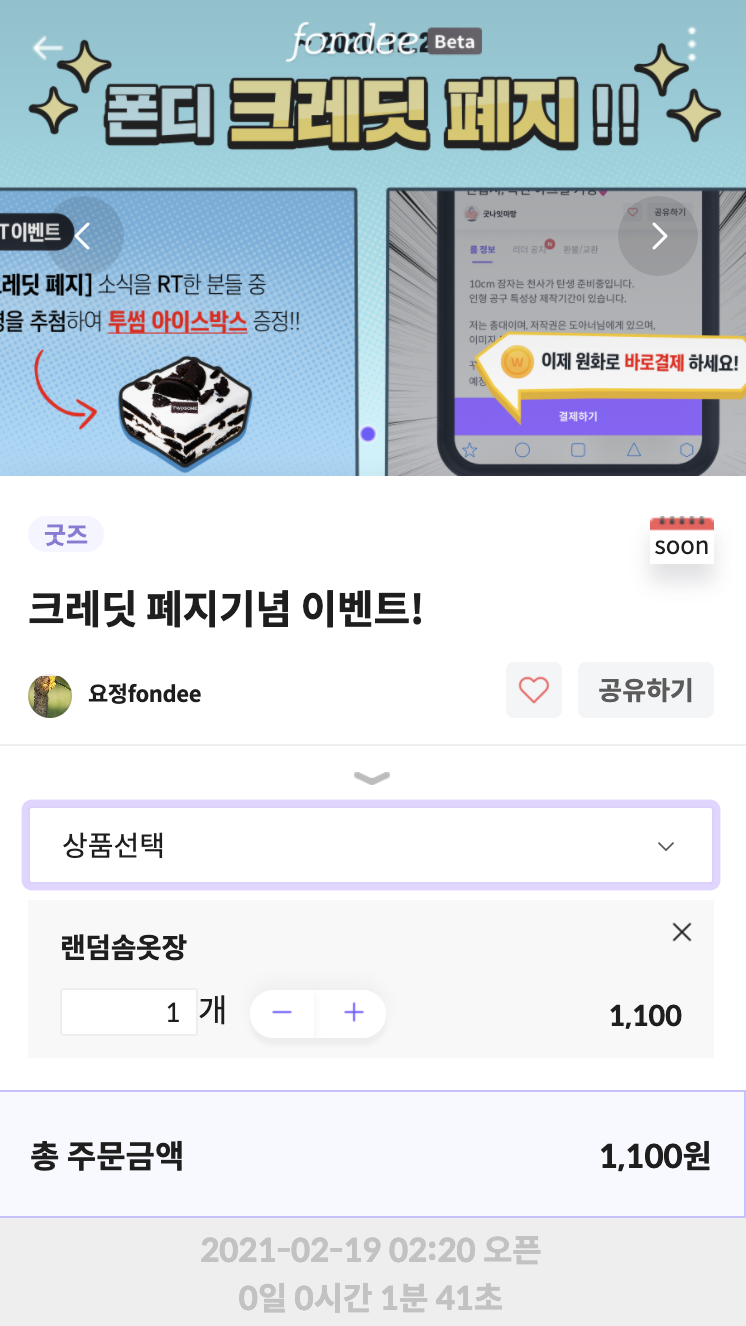The width and height of the screenshot is (746, 1326).
Task: Go back using the top-left arrow
Action: pyautogui.click(x=46, y=47)
